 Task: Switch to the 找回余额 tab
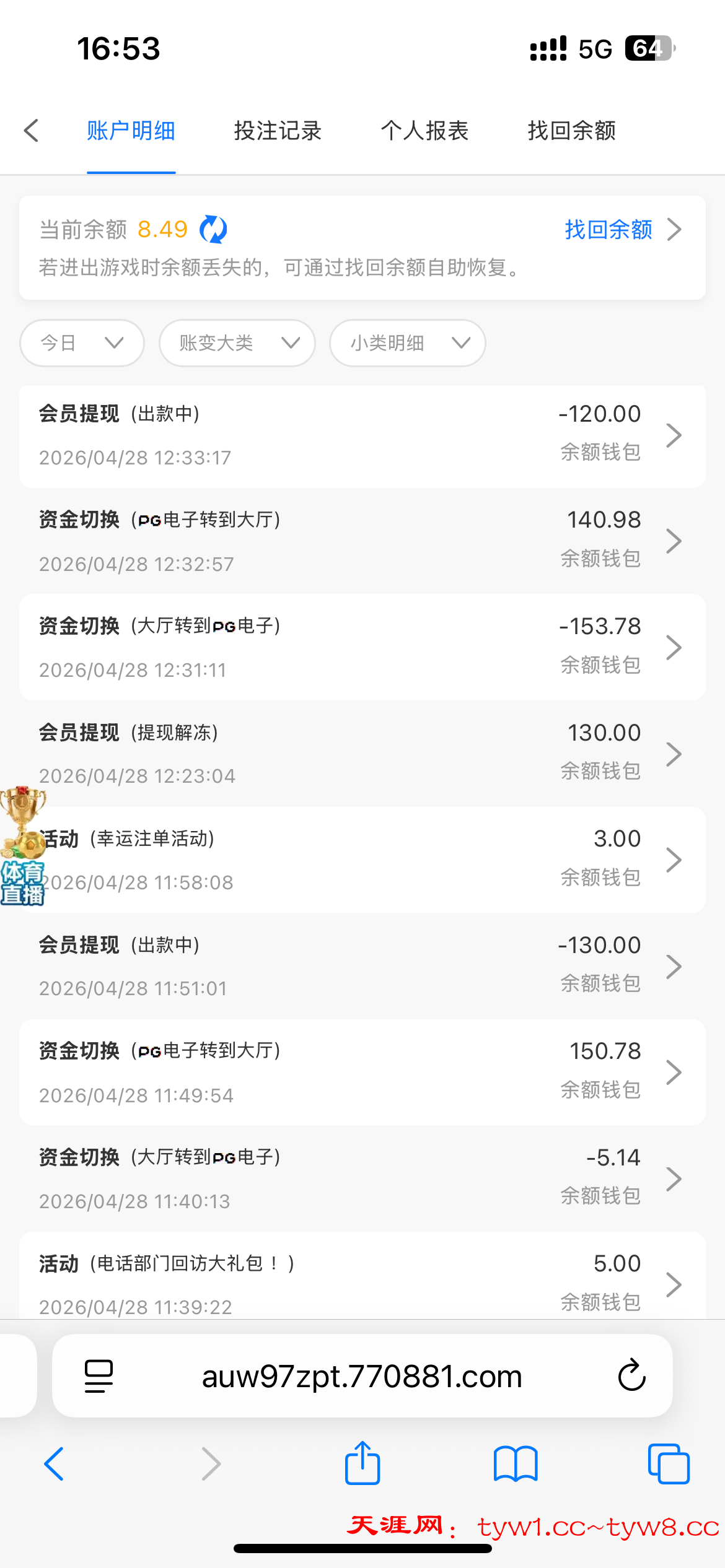point(571,131)
